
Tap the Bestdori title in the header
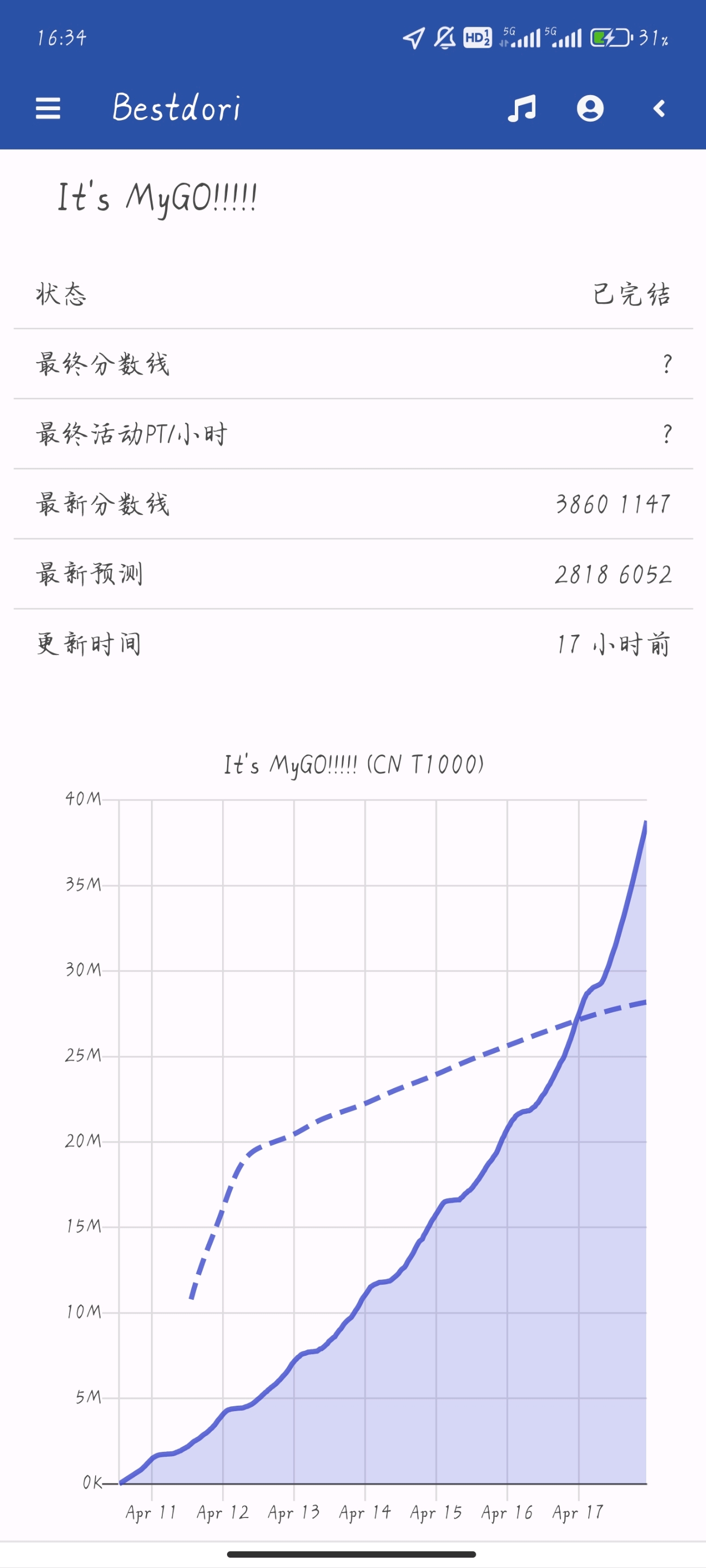click(177, 108)
